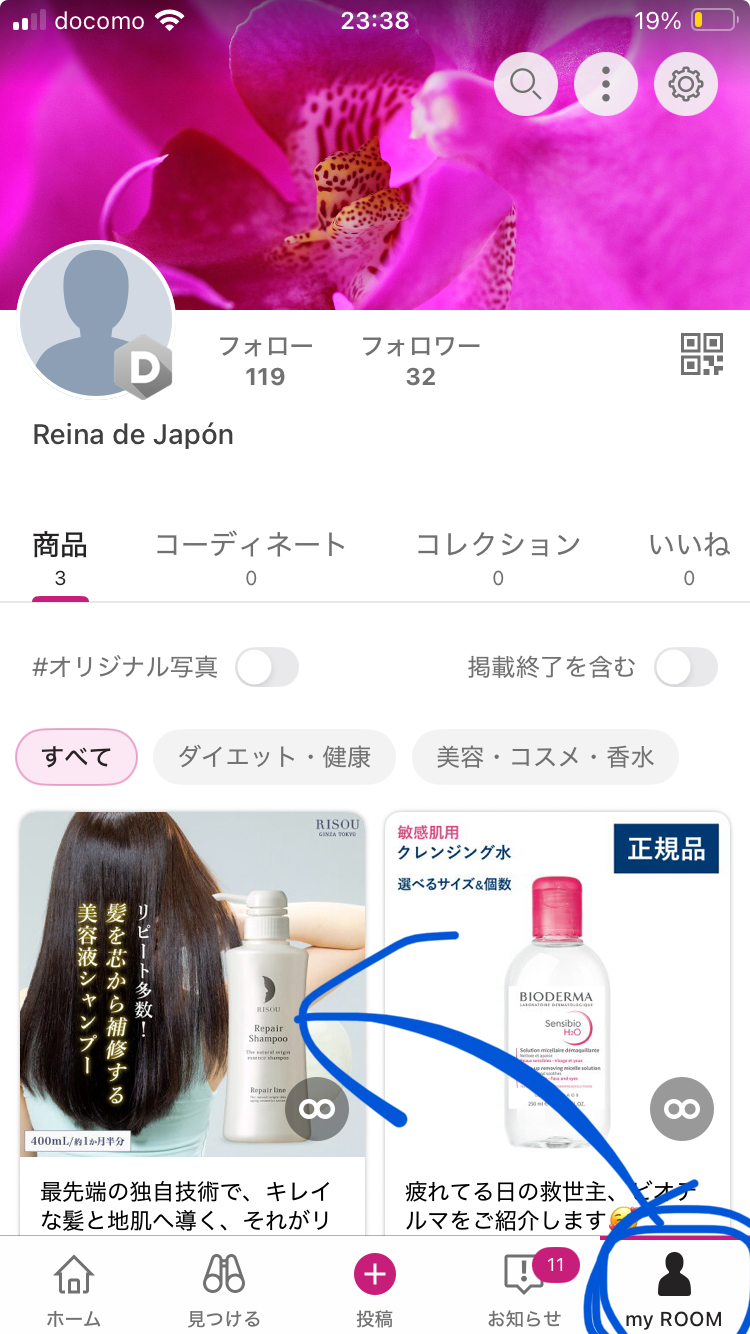Open the three-dot overflow menu

[606, 84]
